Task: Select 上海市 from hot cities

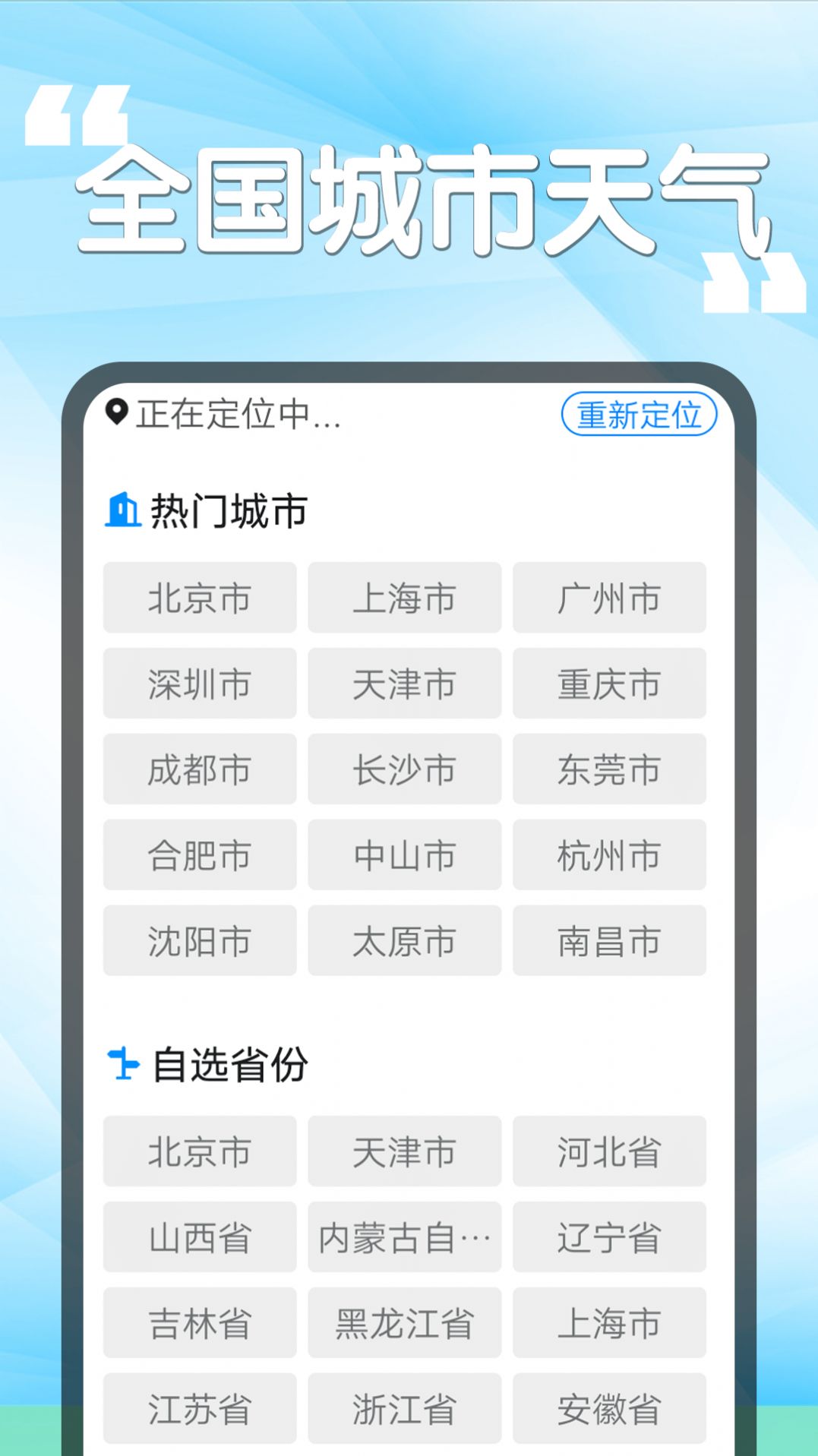Action: coord(404,599)
